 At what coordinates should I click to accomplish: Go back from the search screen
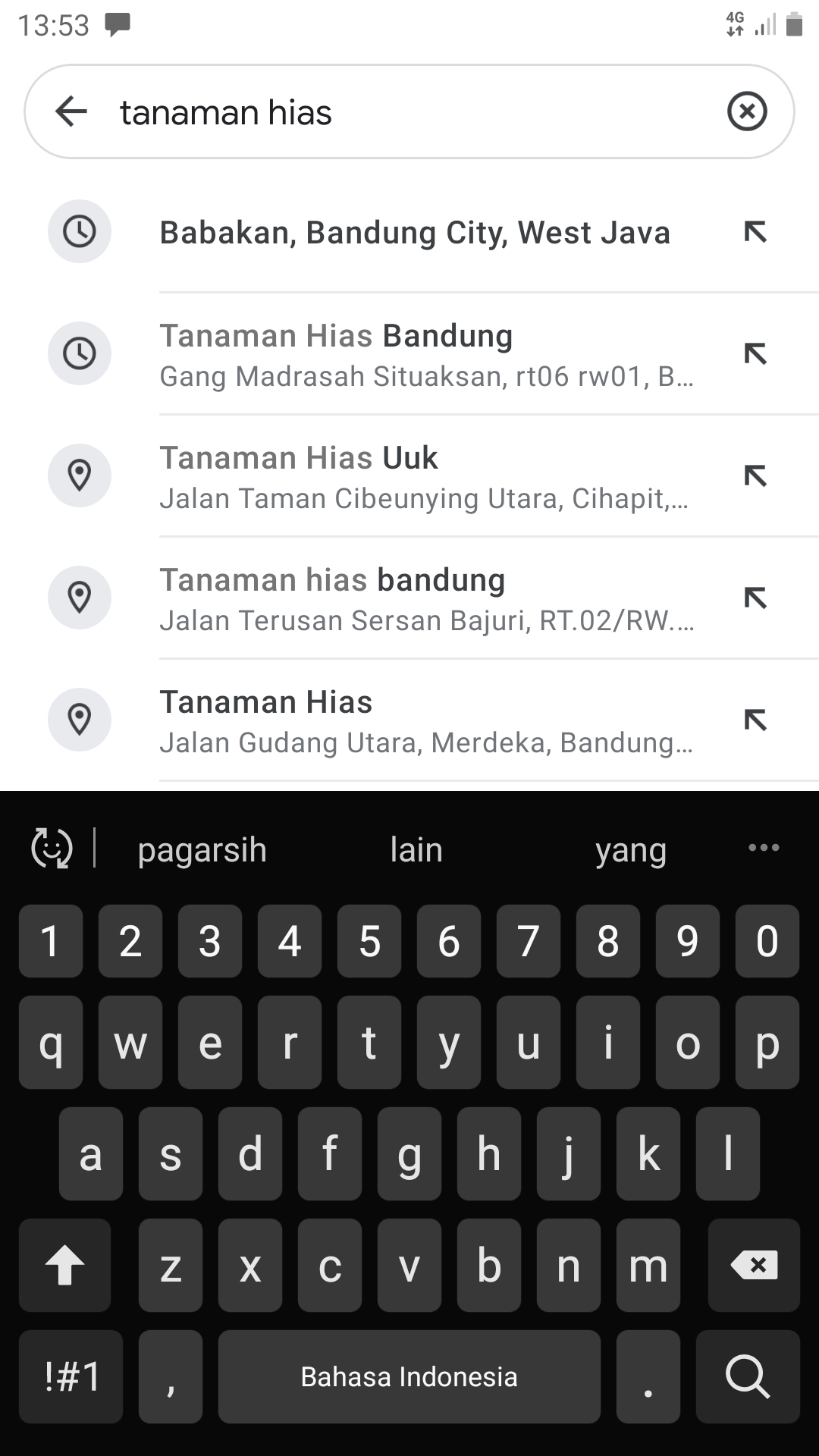pos(72,111)
